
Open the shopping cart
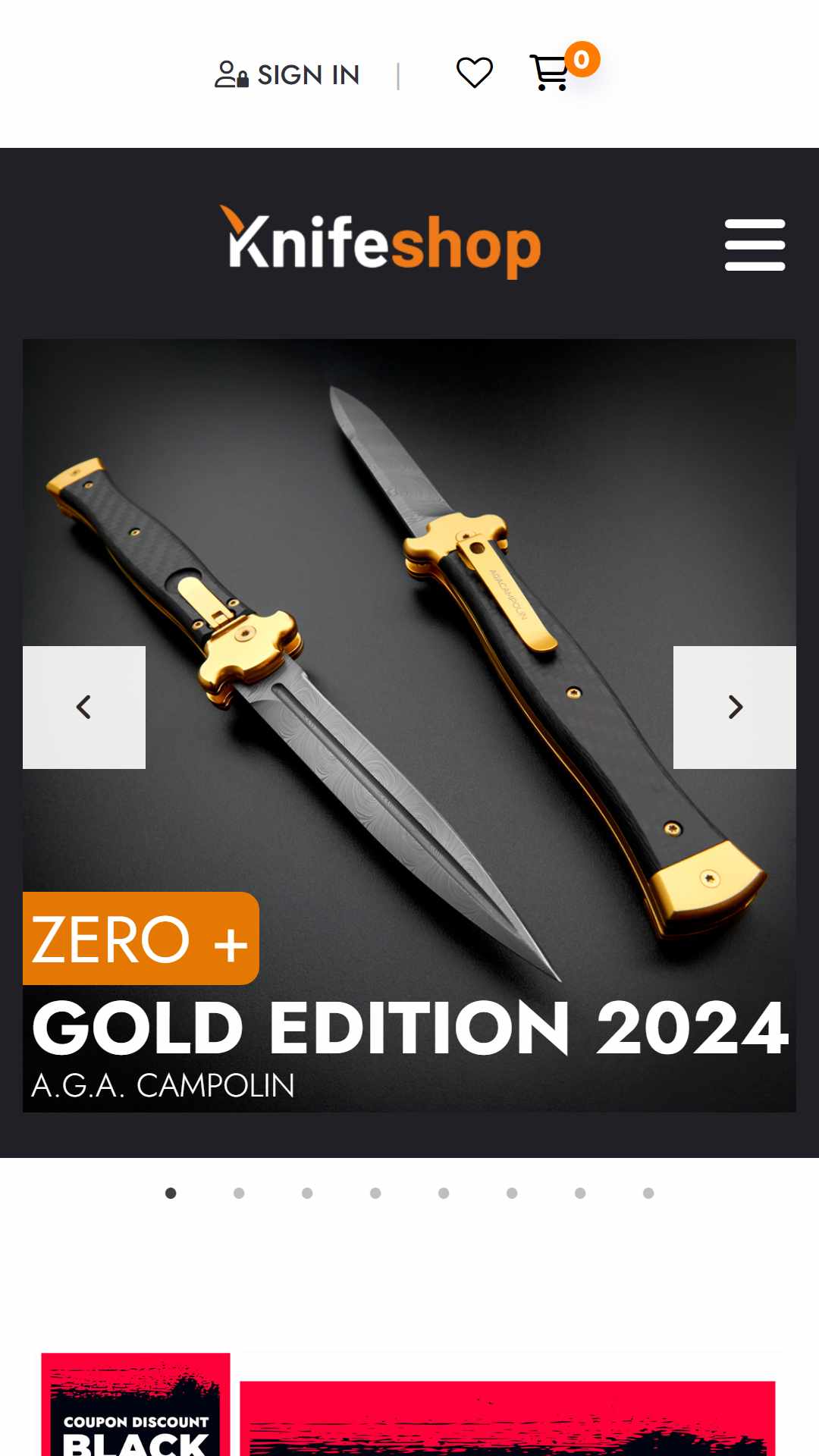pyautogui.click(x=550, y=73)
